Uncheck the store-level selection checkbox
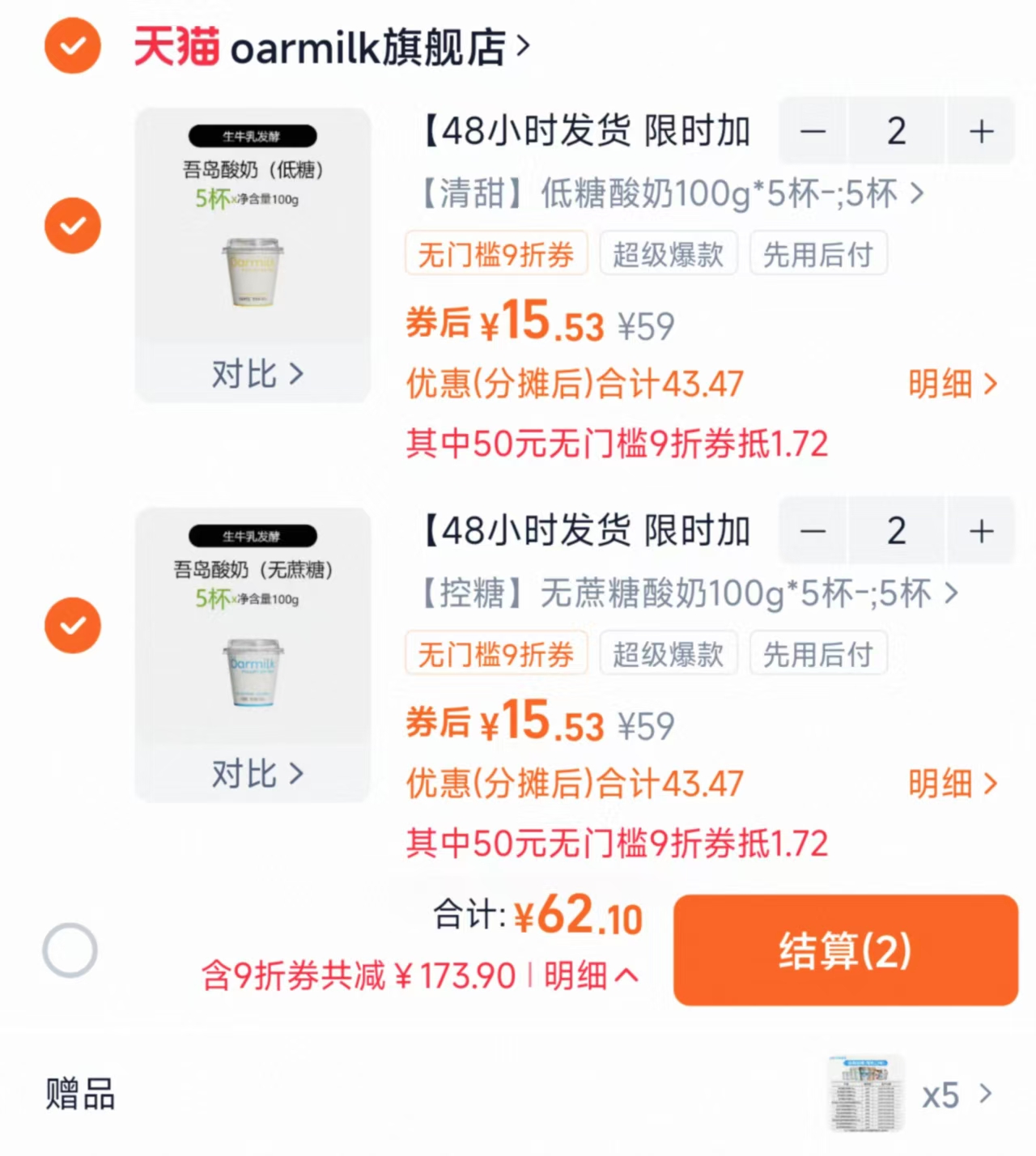The image size is (1036, 1156). click(72, 46)
